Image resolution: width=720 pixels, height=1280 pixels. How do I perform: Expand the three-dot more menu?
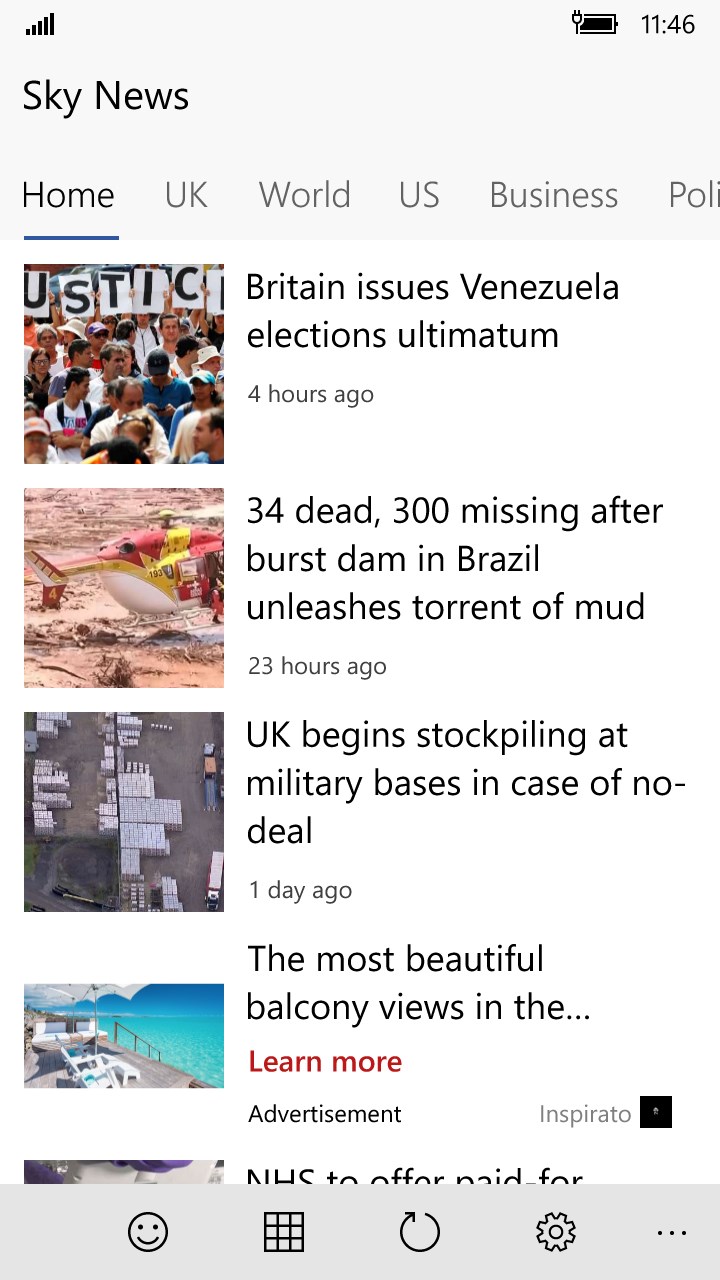(672, 1232)
